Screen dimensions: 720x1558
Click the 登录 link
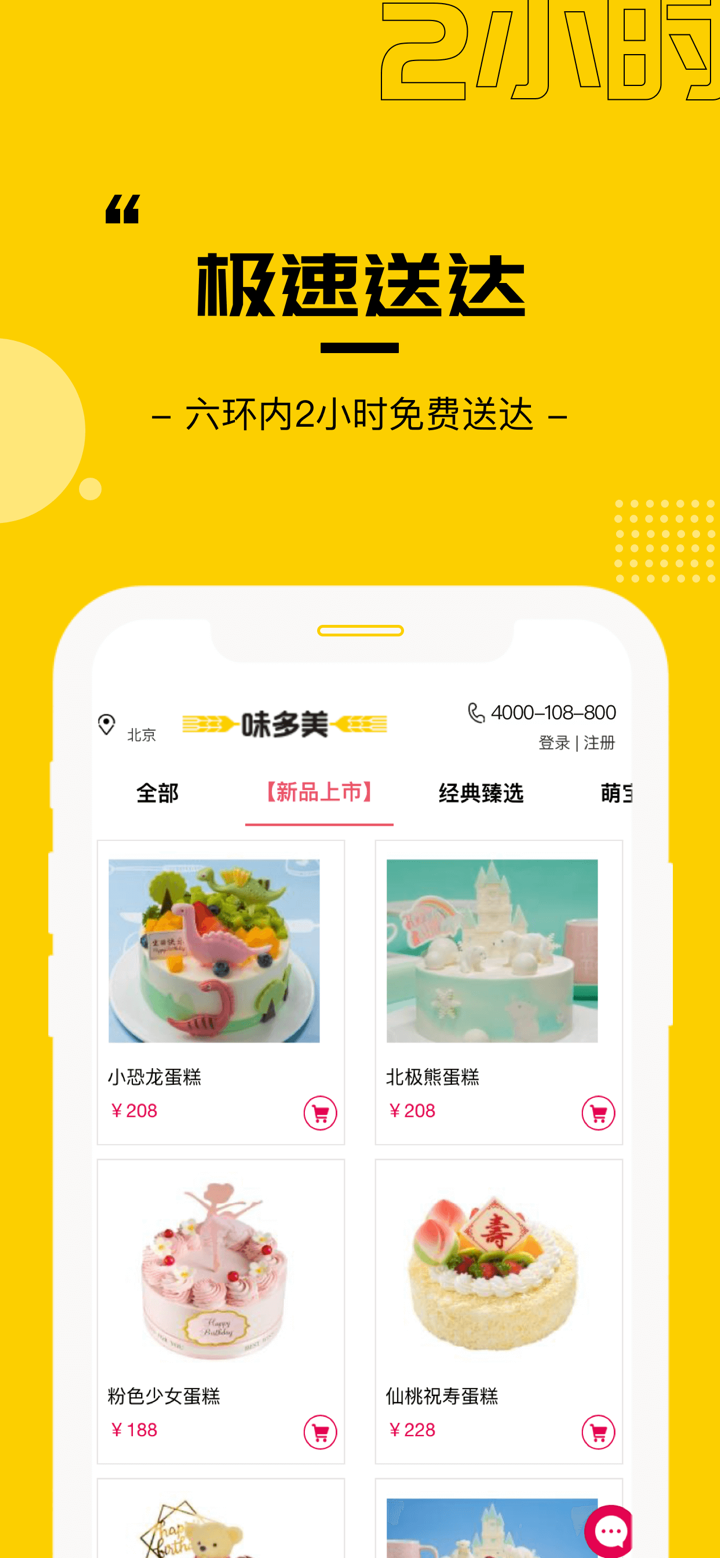coord(554,741)
